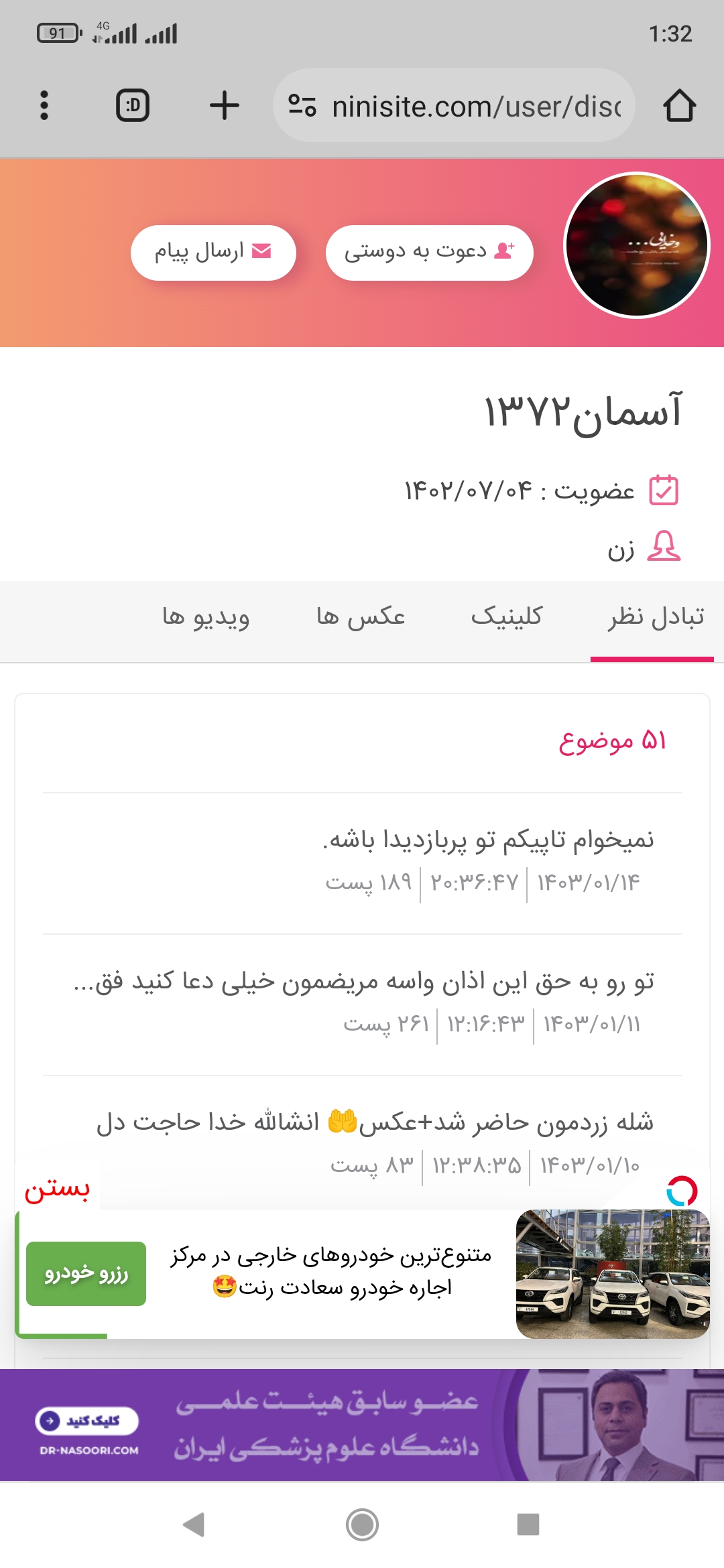Viewport: 724px width, 1568px height.
Task: Open the browser overflow menu
Action: pos(44,106)
